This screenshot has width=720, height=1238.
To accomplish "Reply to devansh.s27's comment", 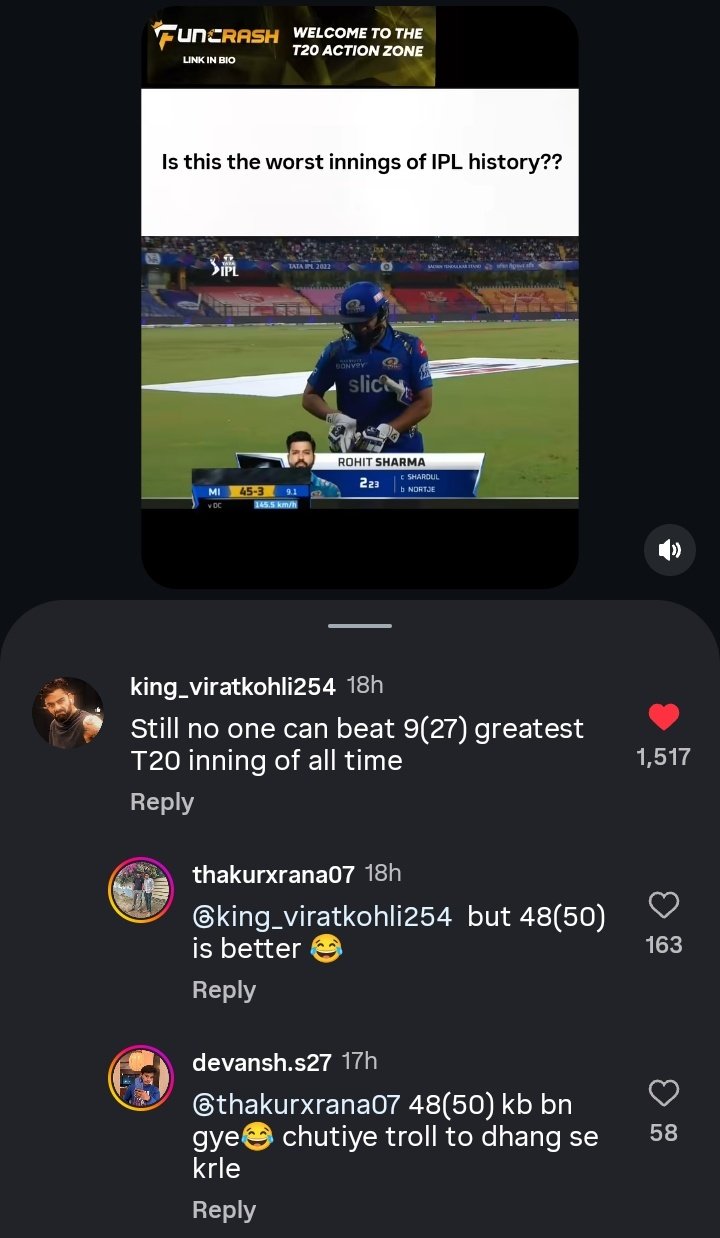I will [x=223, y=1210].
